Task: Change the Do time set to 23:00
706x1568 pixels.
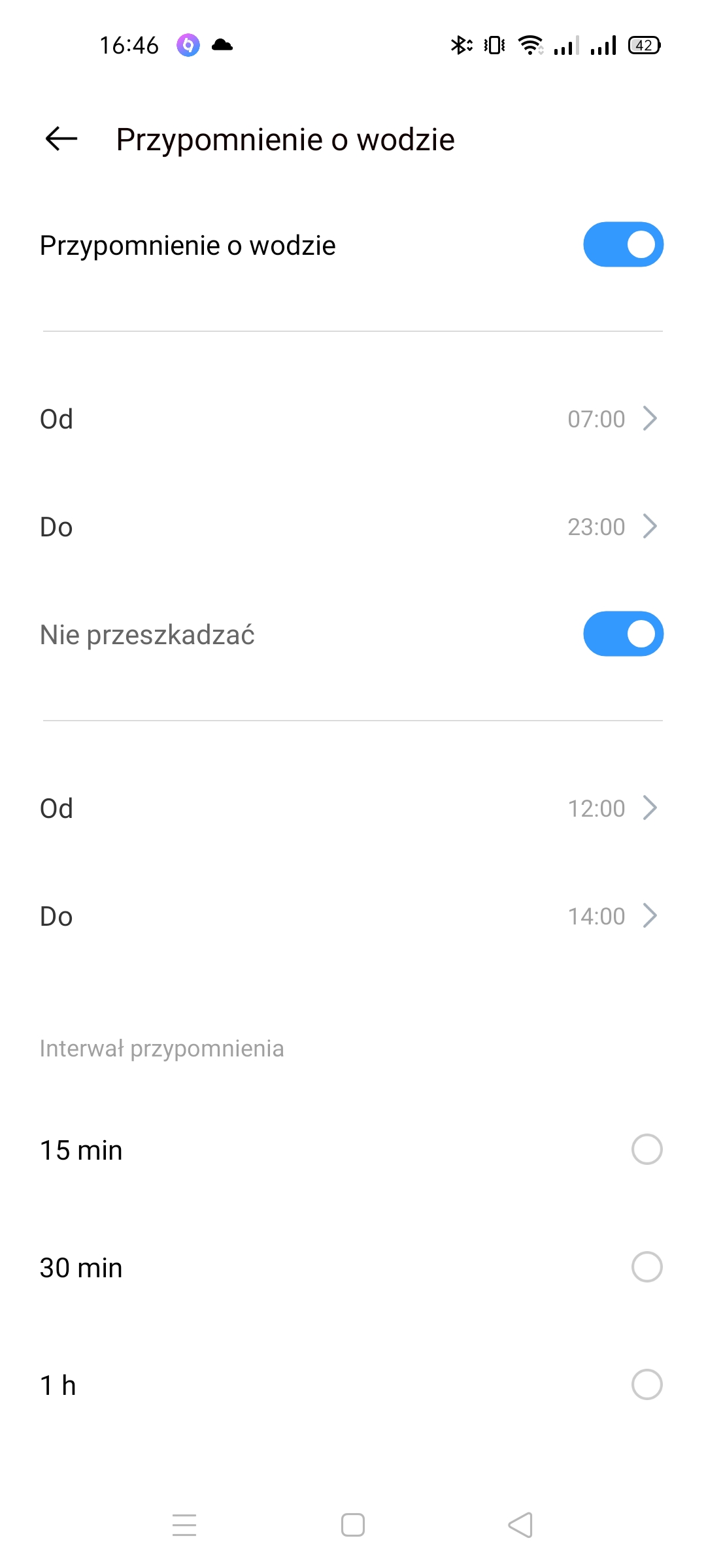Action: pyautogui.click(x=353, y=527)
